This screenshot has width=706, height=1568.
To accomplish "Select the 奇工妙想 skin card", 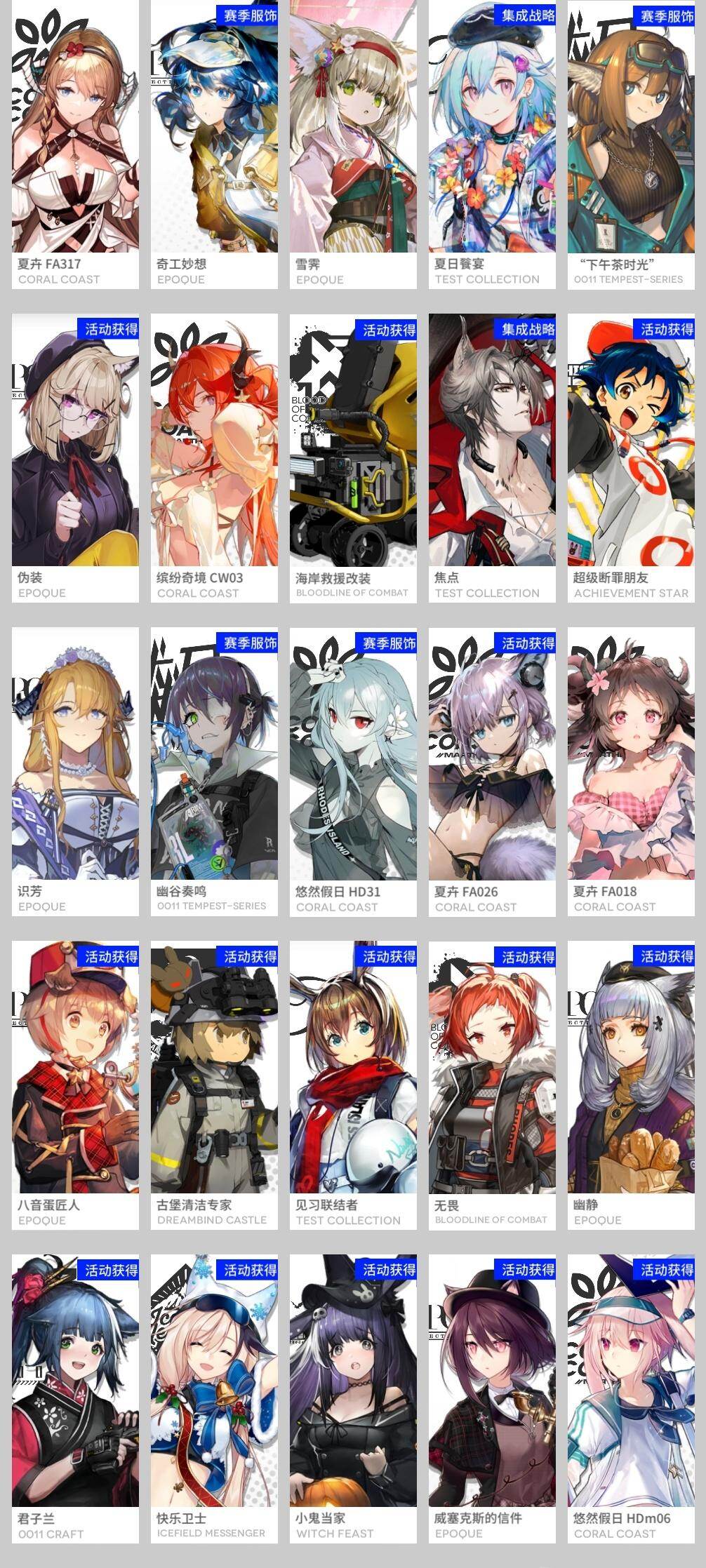I will pos(214,145).
